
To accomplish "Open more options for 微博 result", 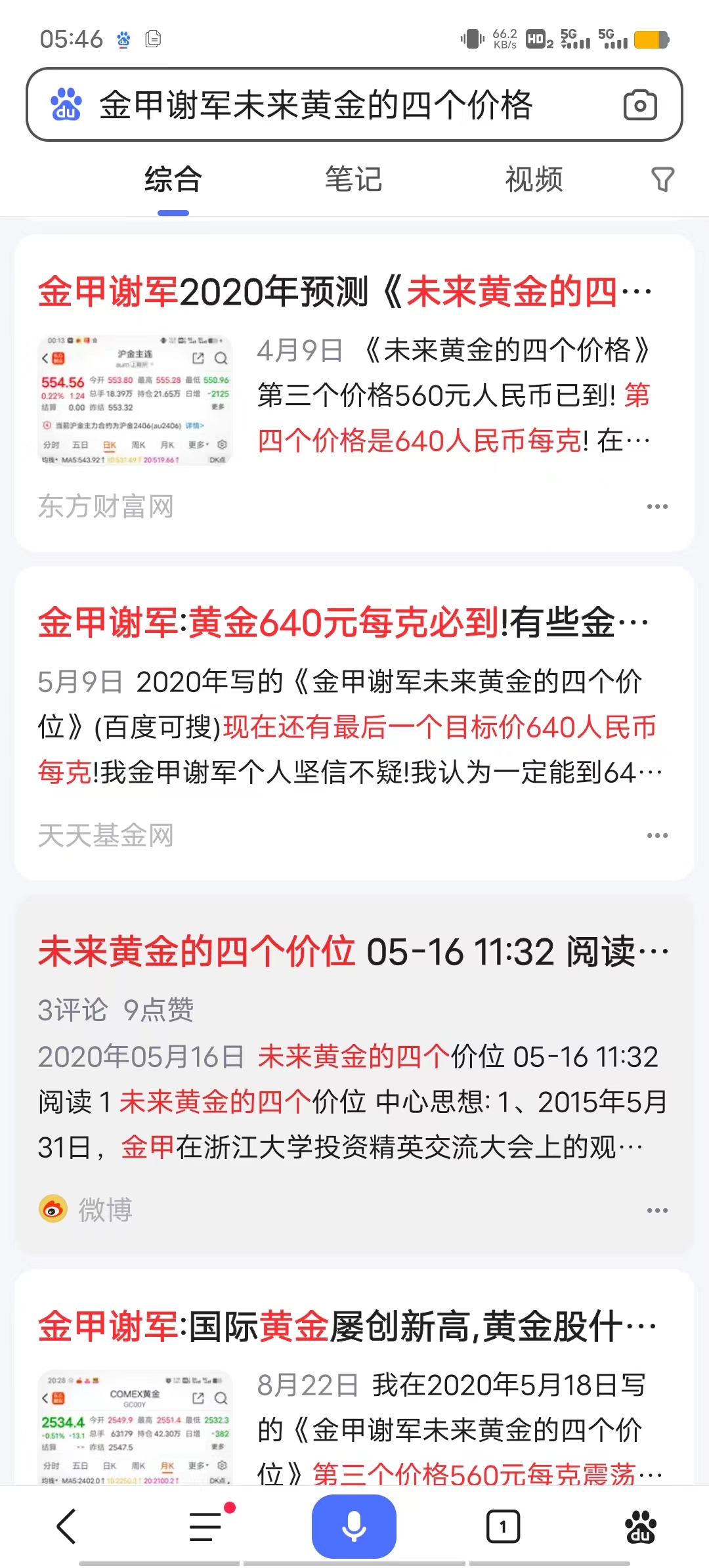I will pos(657,1210).
